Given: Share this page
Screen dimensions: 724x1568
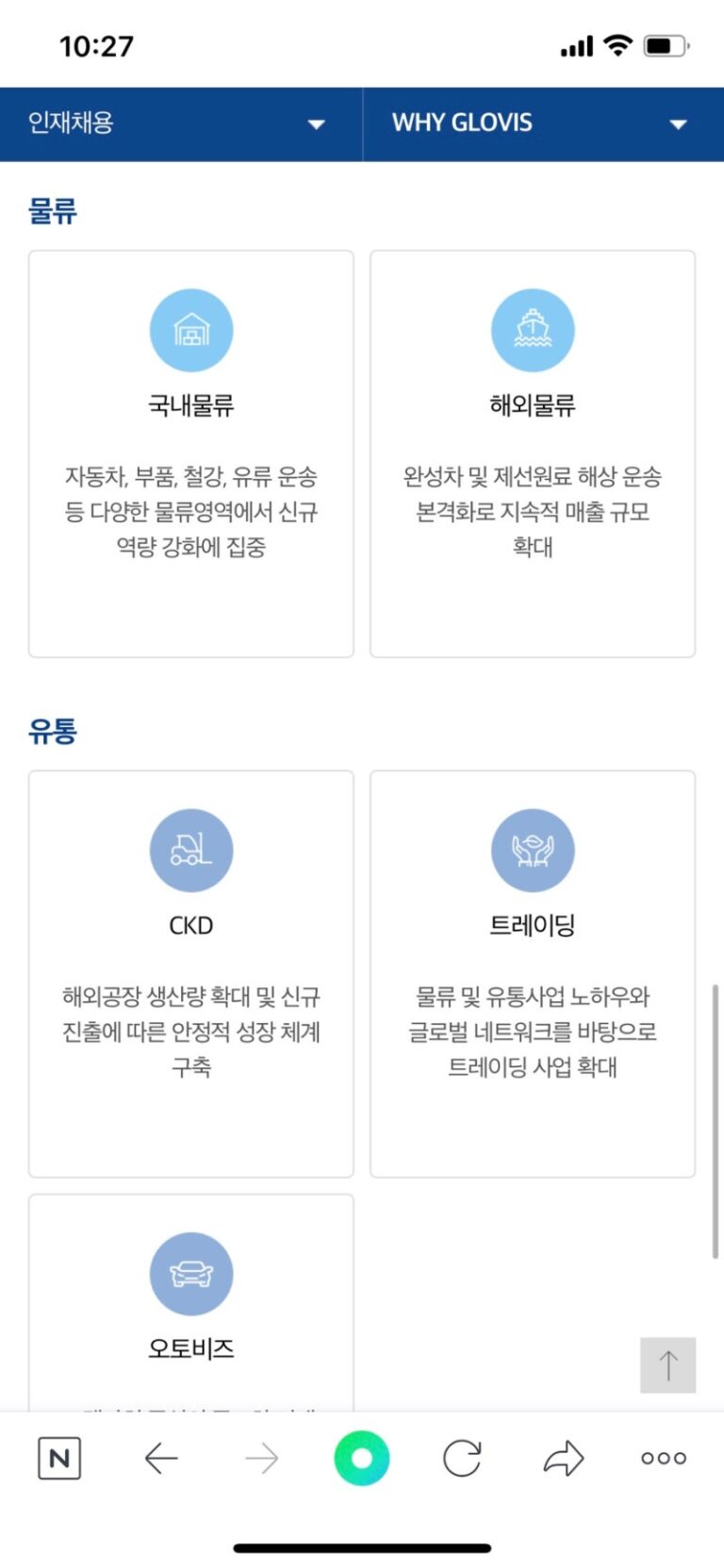Looking at the screenshot, I should pos(564,1459).
